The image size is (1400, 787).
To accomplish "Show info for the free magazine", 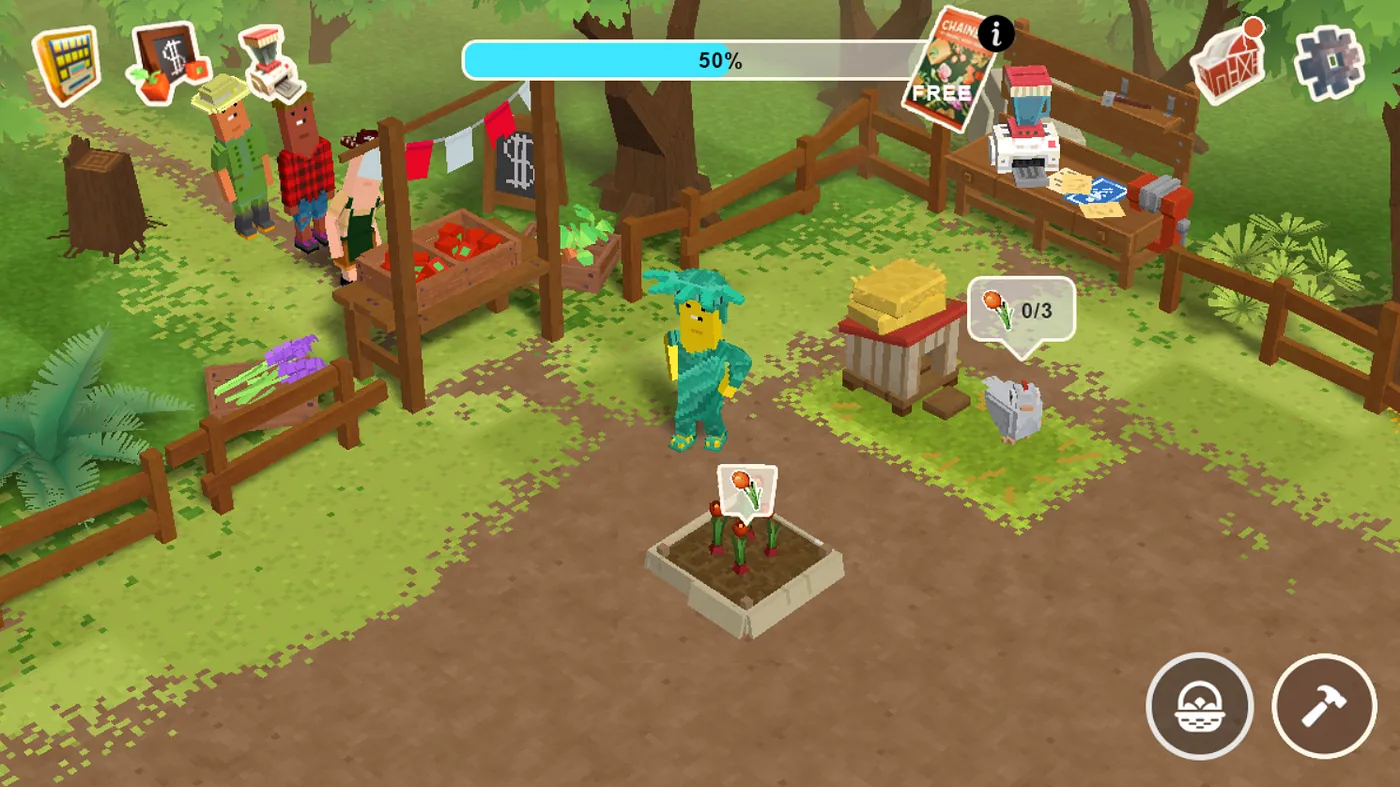I will pos(995,35).
